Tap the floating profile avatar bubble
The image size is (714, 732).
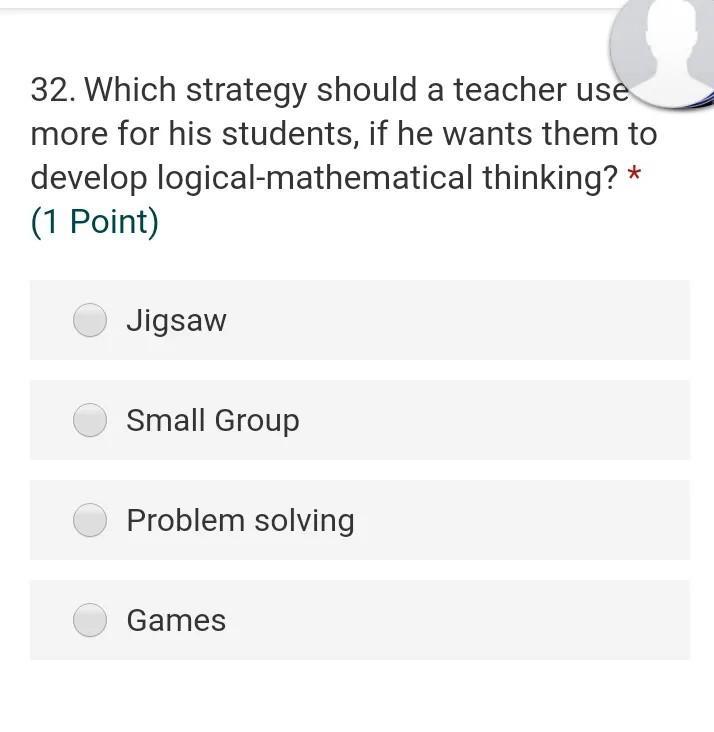pyautogui.click(x=665, y=50)
